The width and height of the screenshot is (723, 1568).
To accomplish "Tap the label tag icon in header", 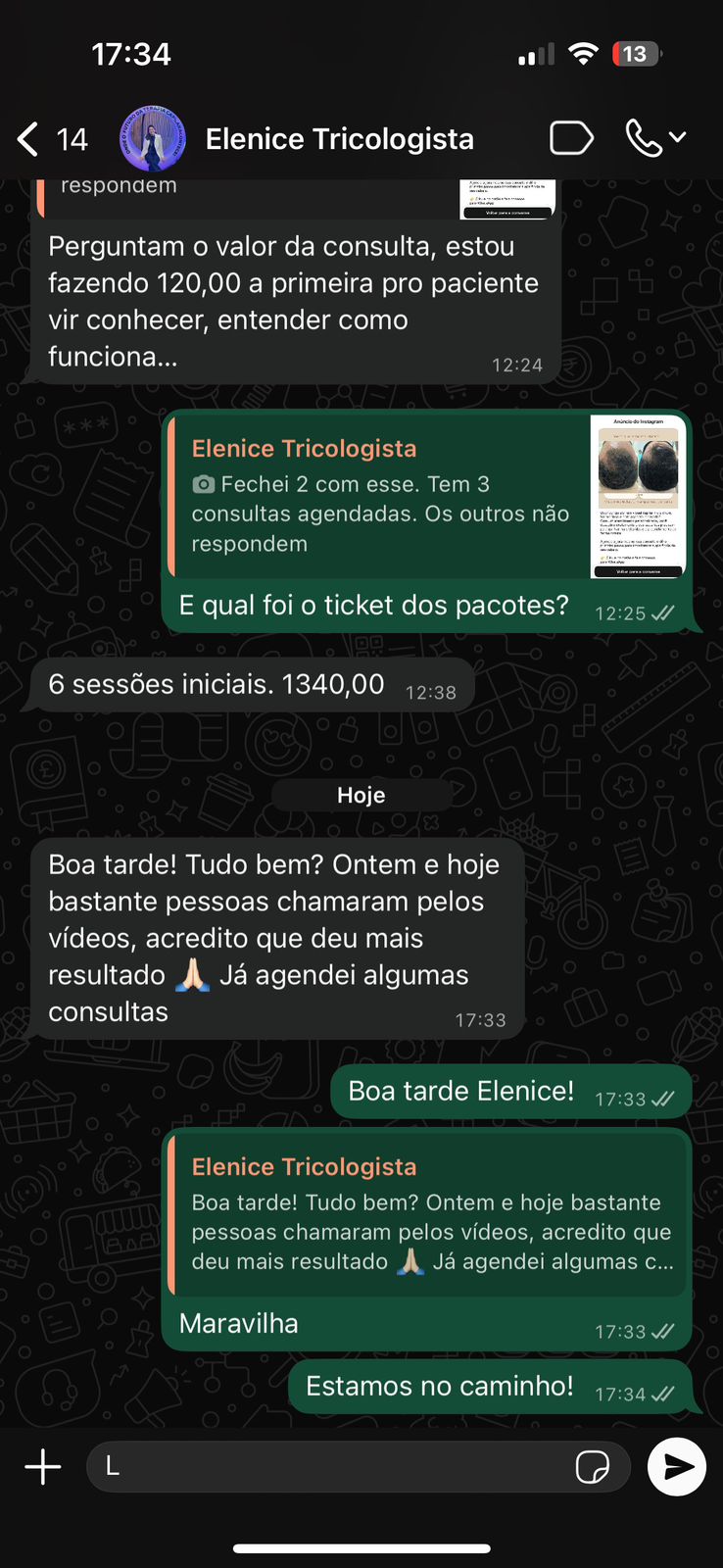I will click(x=571, y=139).
